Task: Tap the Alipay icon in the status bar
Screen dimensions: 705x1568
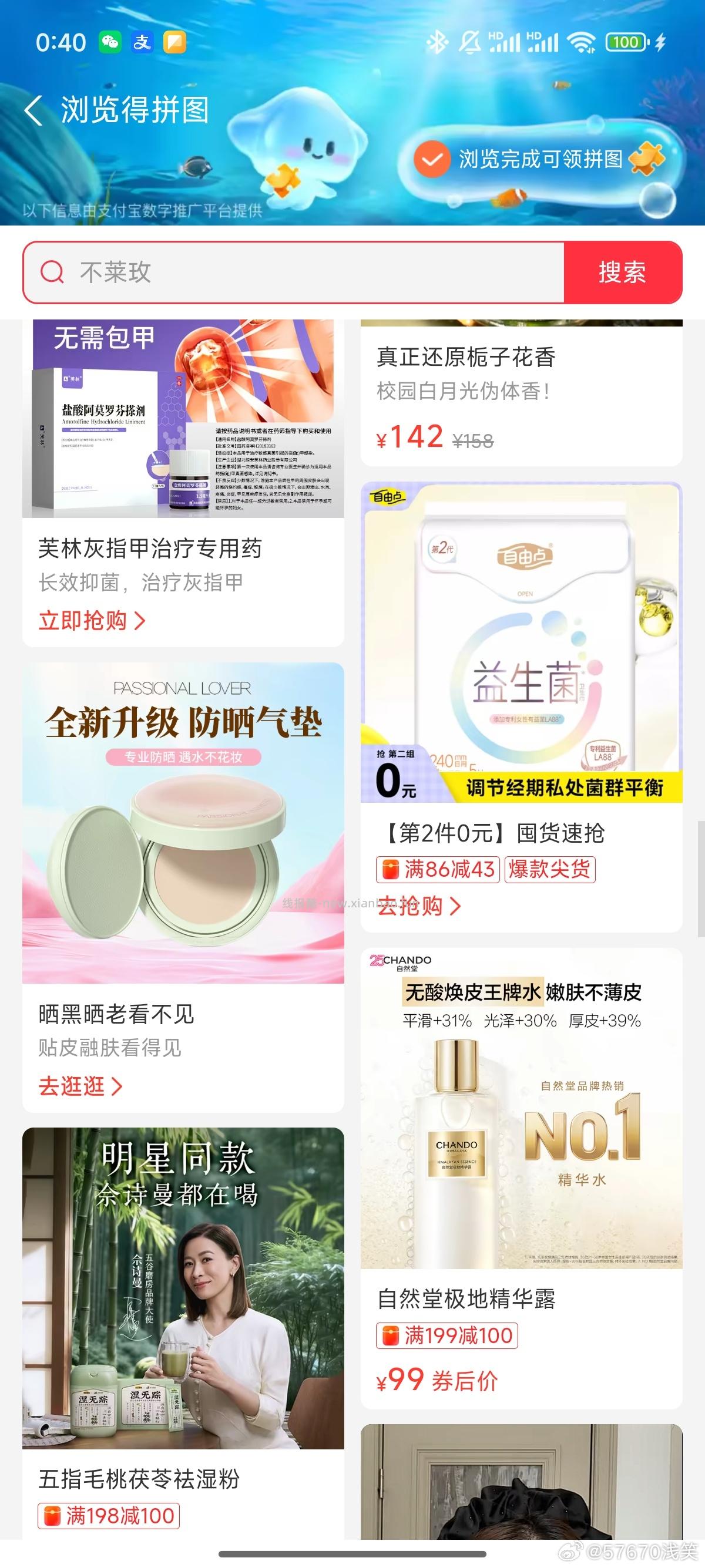Action: 142,41
